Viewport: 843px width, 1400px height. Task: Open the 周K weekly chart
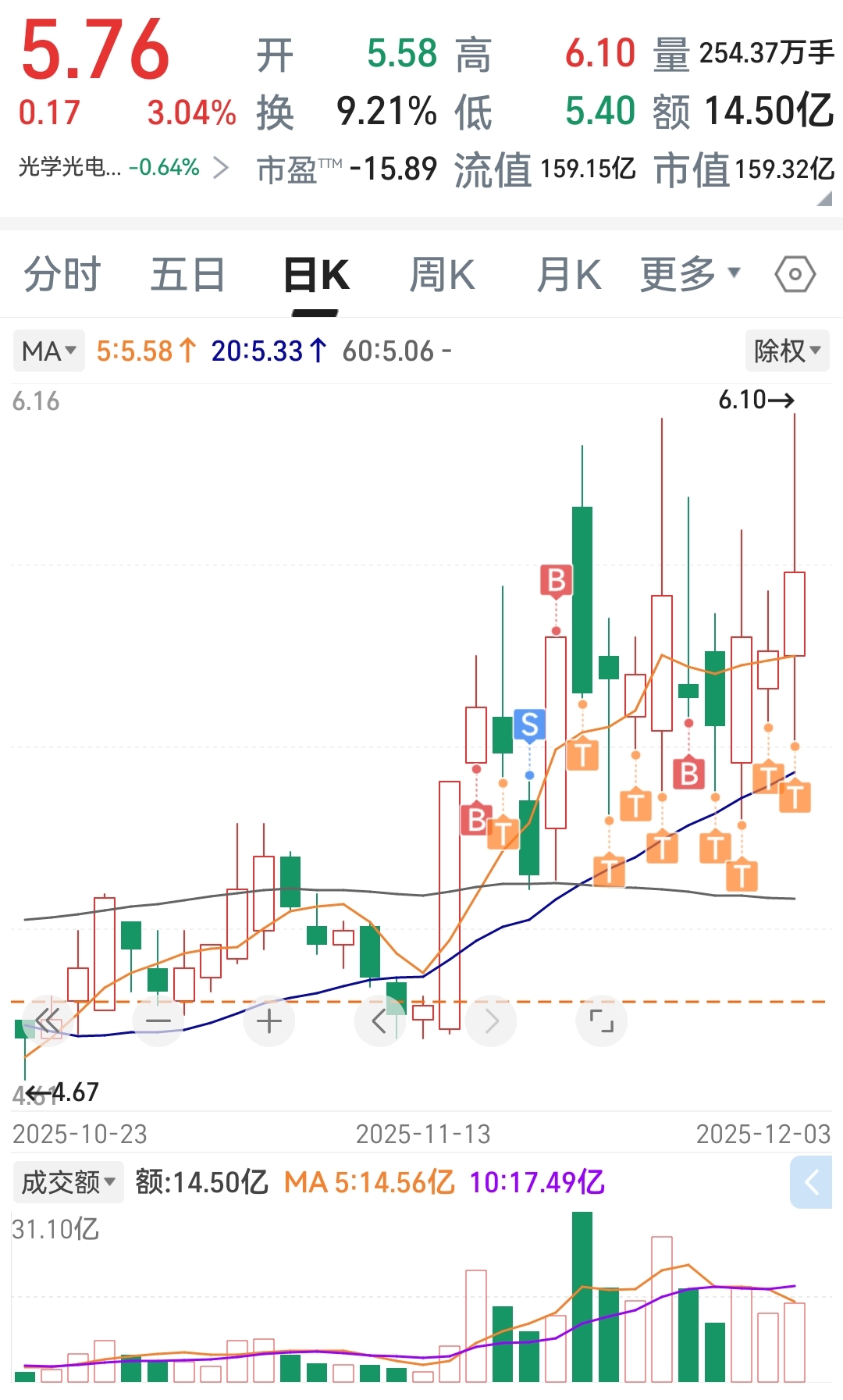(442, 275)
